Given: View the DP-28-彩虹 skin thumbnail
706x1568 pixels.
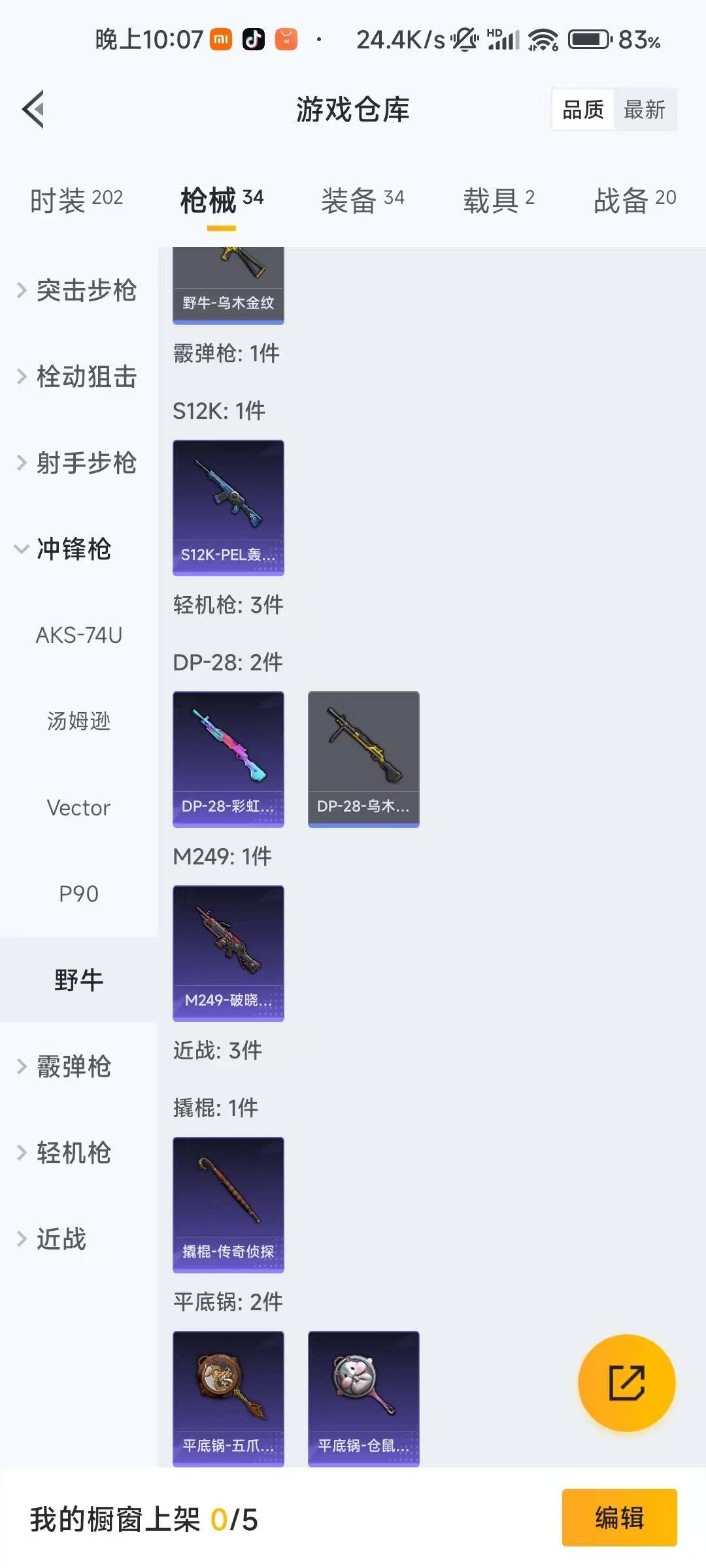Looking at the screenshot, I should [x=228, y=758].
